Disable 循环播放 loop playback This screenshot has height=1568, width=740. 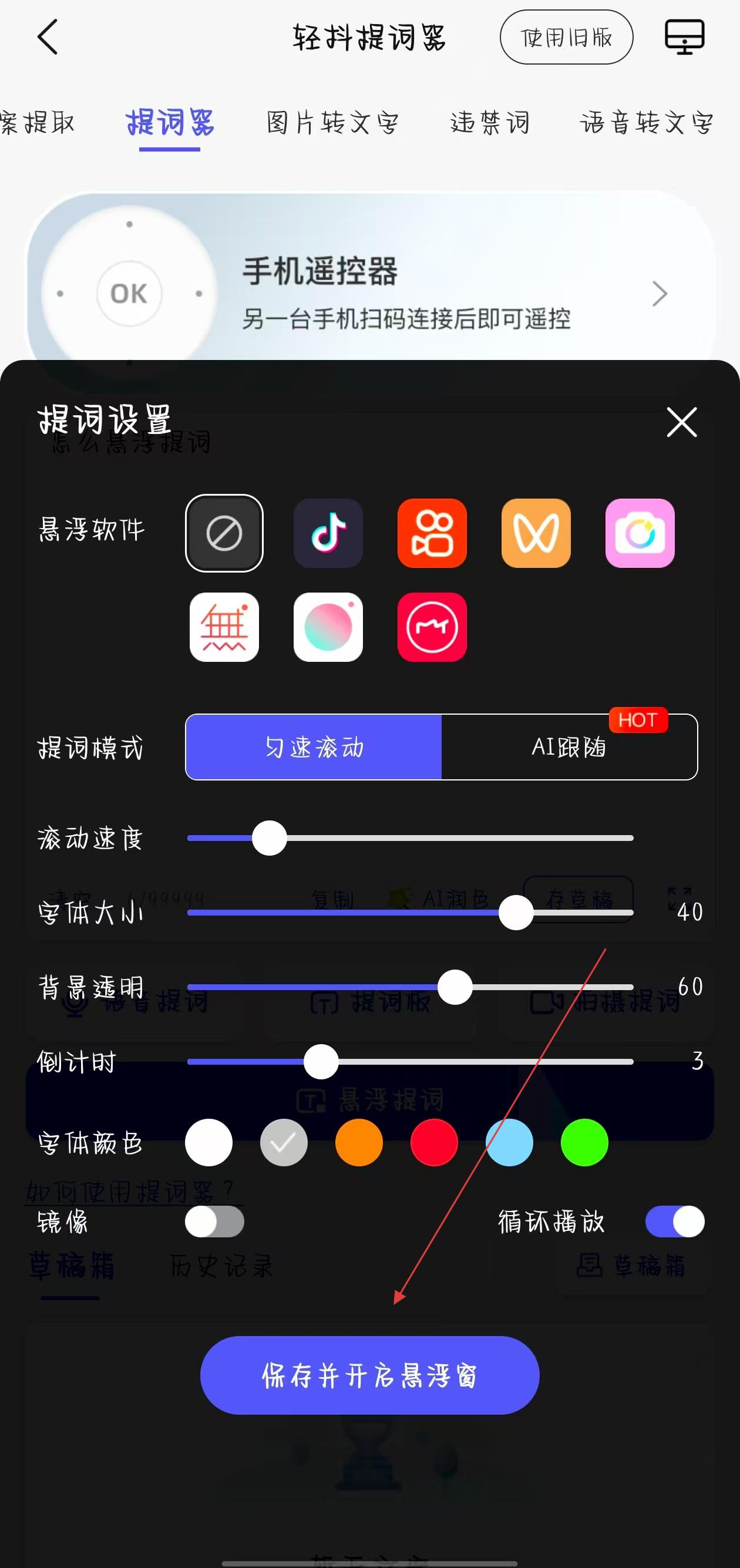[674, 1221]
